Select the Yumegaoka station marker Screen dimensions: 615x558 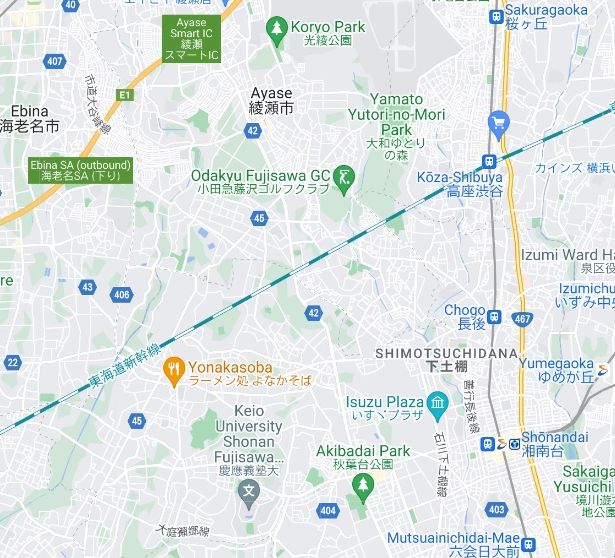click(x=602, y=371)
